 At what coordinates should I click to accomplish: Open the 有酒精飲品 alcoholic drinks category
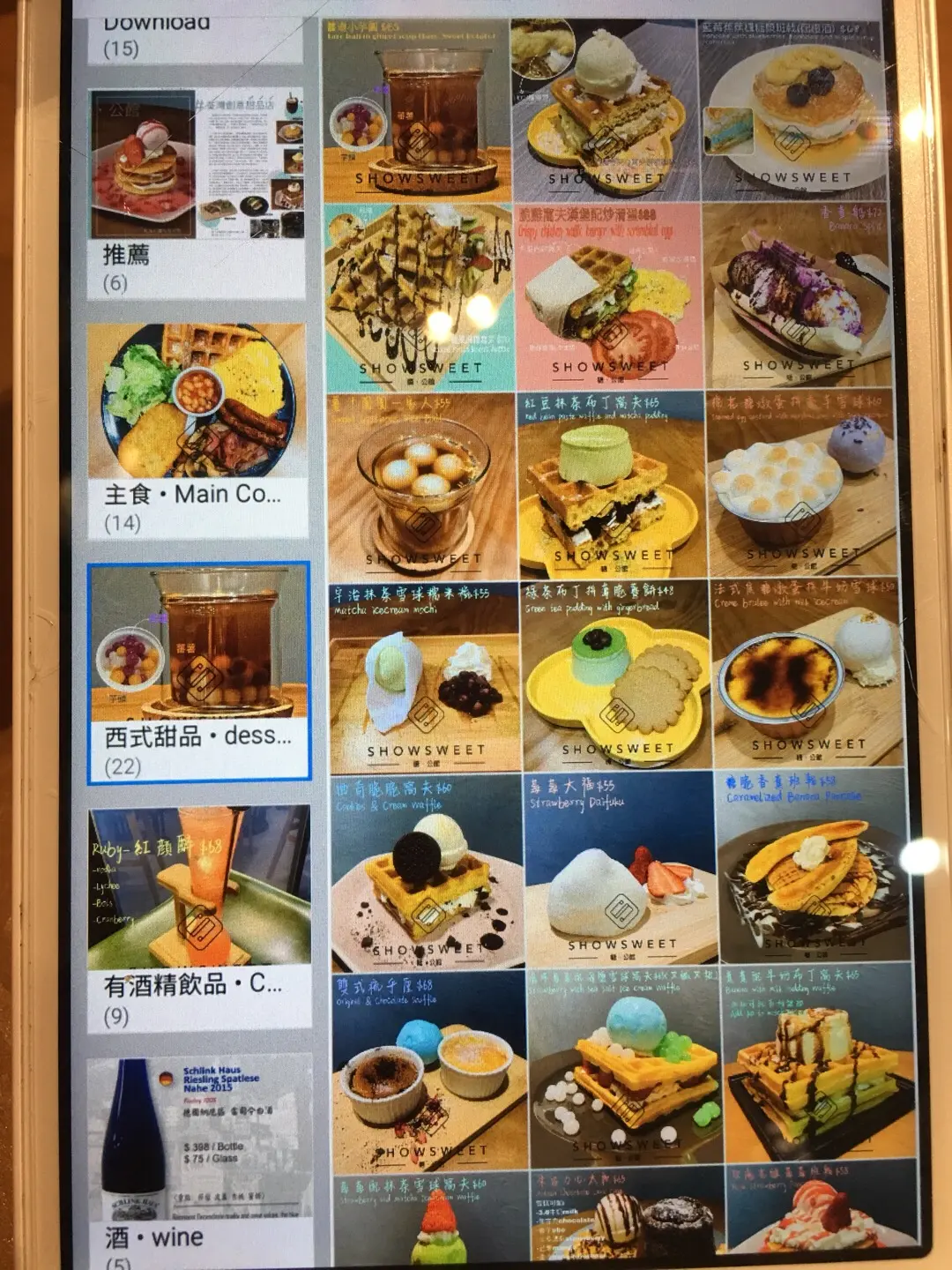199,917
